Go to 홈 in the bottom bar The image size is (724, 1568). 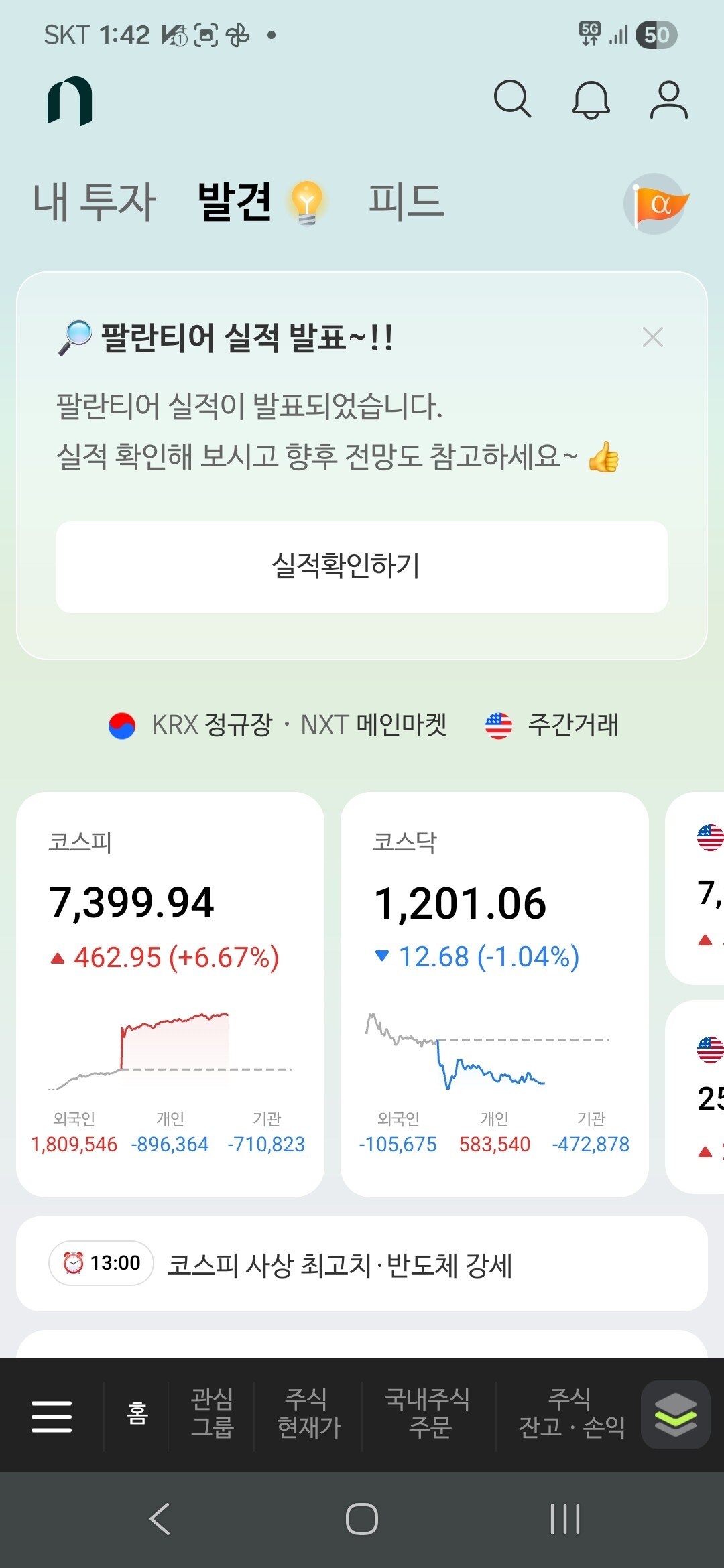click(137, 1415)
